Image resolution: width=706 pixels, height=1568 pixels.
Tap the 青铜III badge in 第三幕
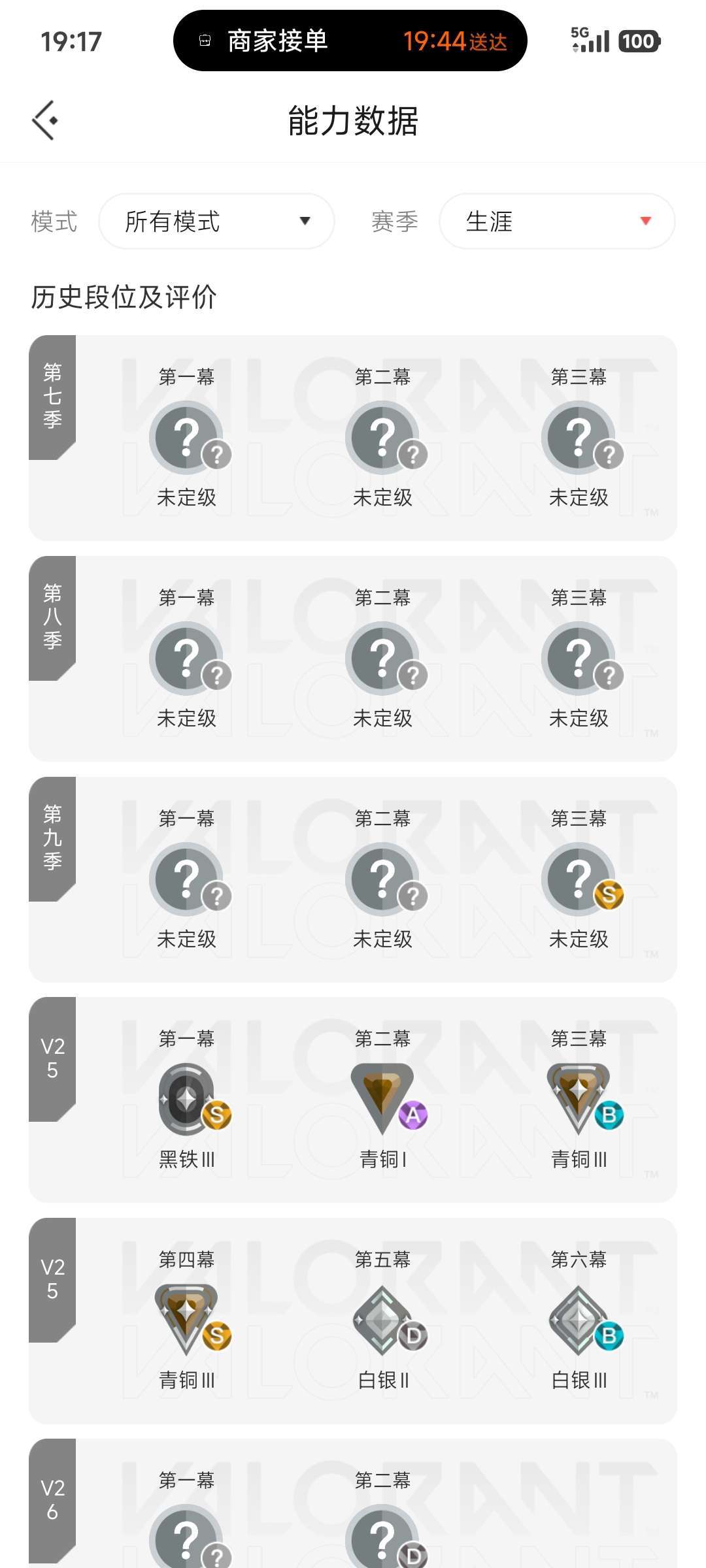click(x=579, y=1090)
